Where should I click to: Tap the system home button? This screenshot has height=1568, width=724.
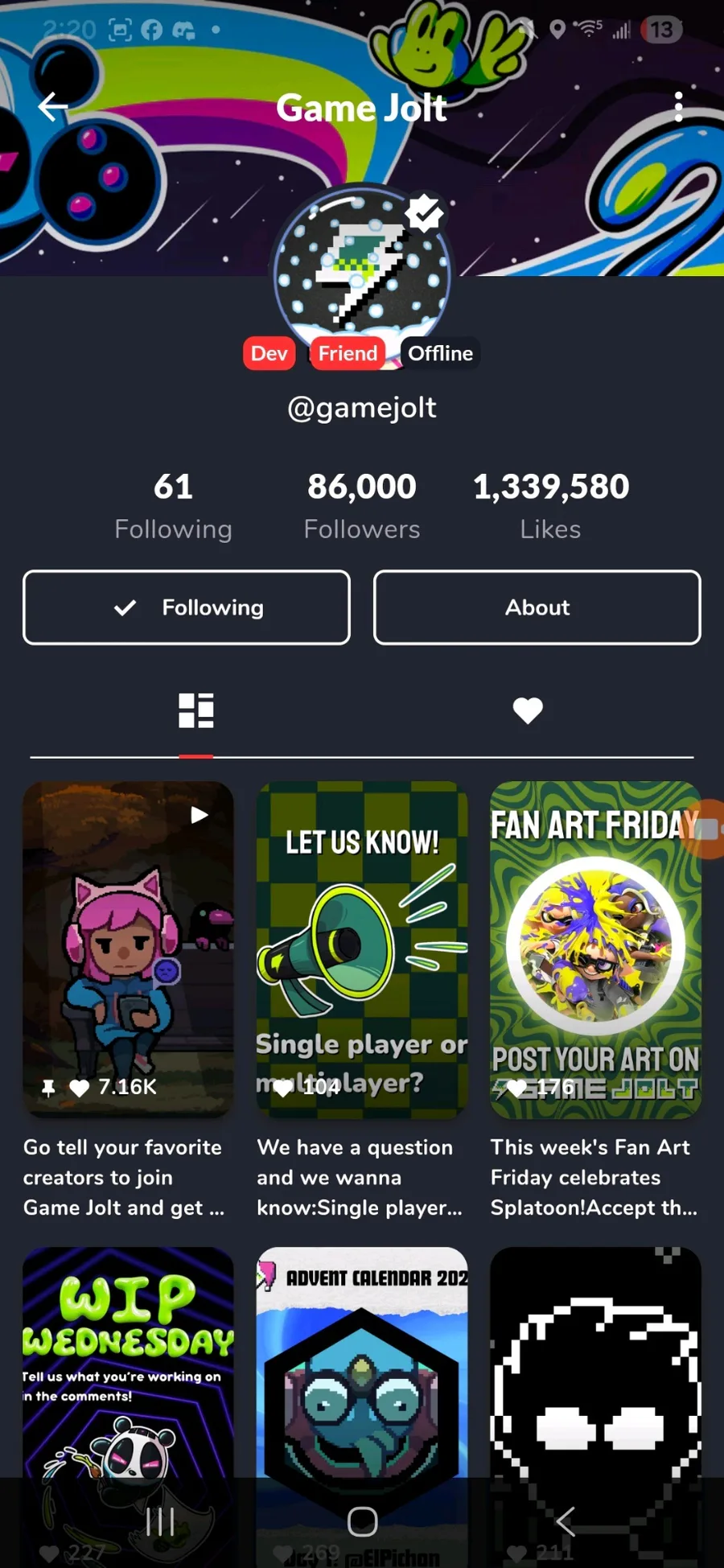click(362, 1521)
